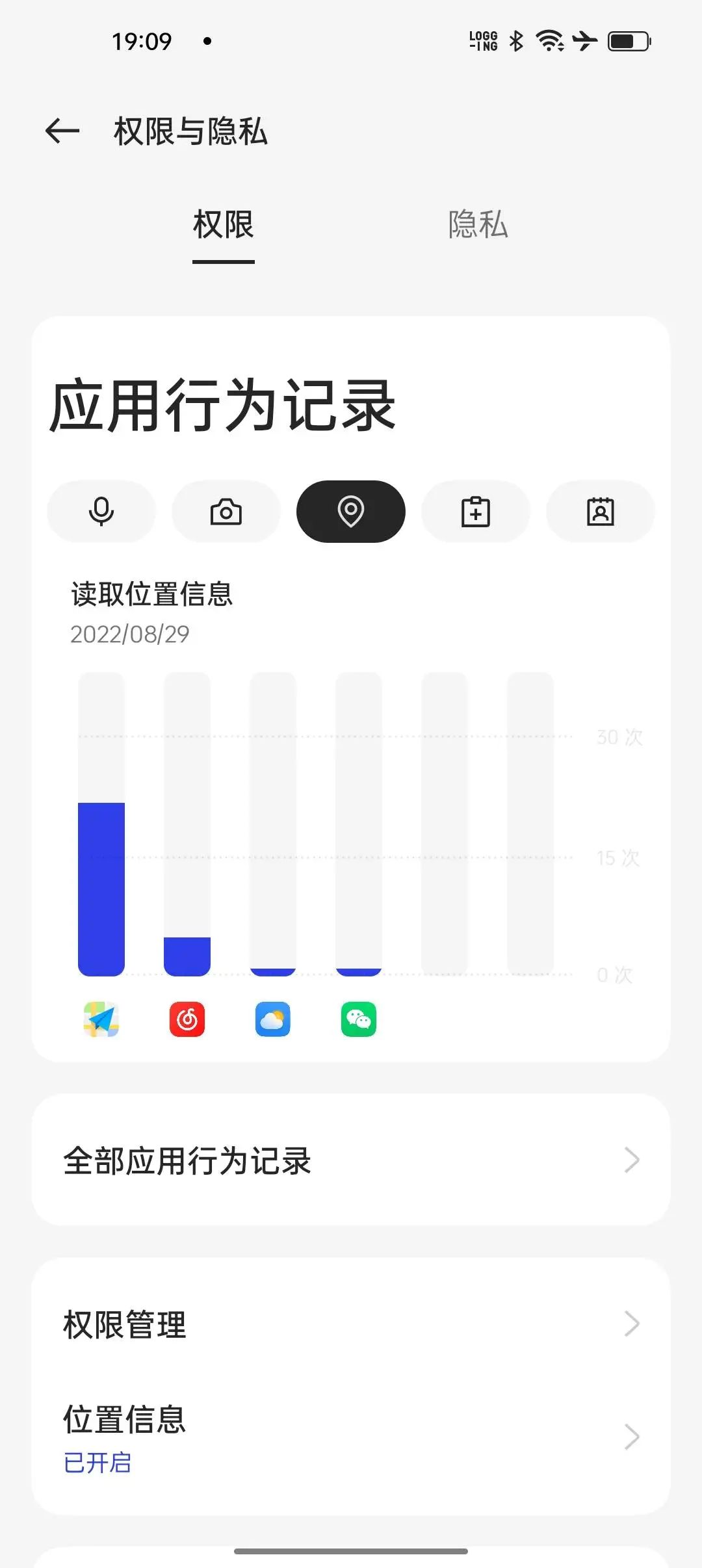Select the contacts permission filter icon
Screen dimensions: 702x1568
600,512
